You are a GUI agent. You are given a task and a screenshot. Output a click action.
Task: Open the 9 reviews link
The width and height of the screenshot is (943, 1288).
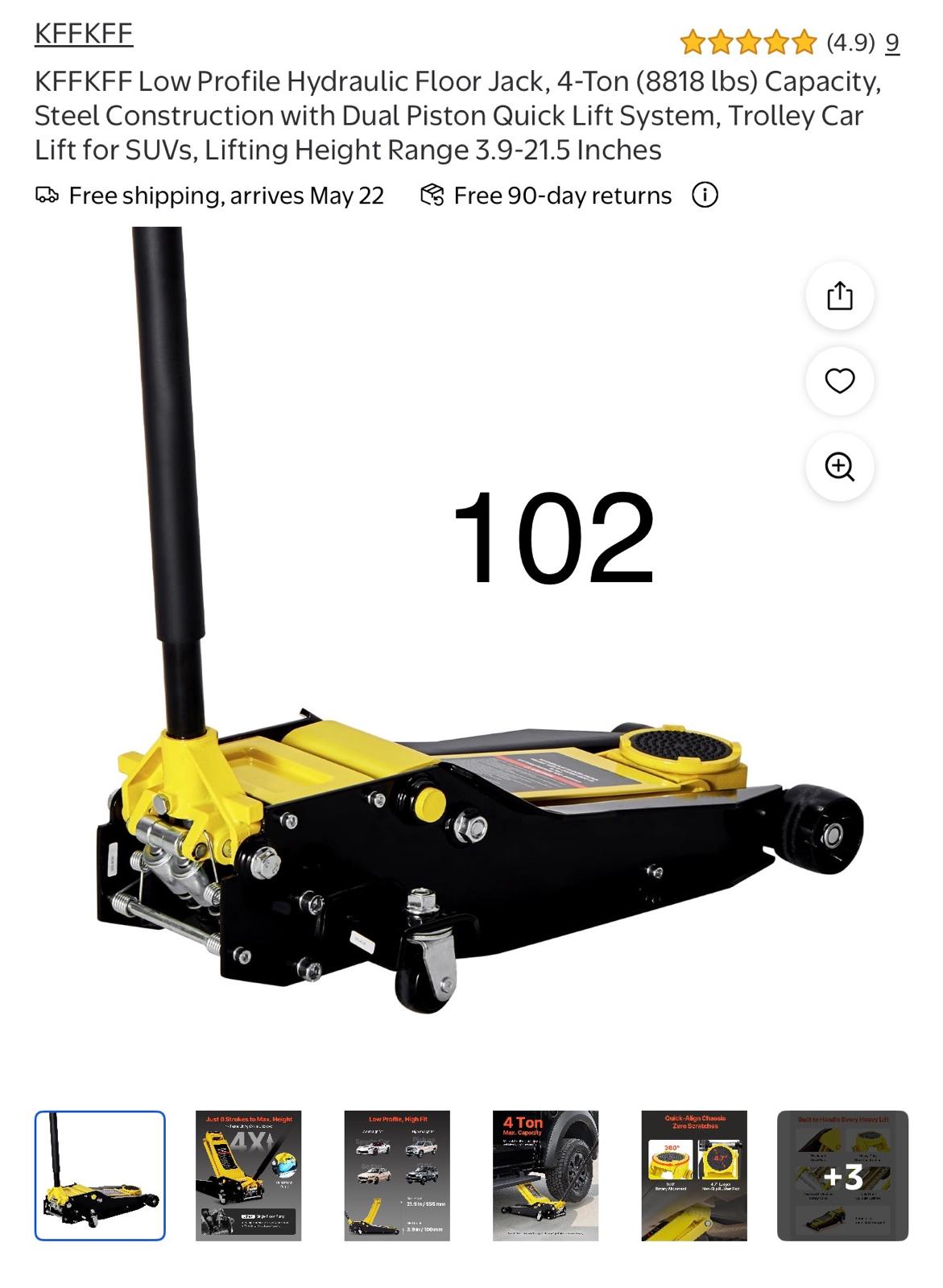click(x=891, y=42)
